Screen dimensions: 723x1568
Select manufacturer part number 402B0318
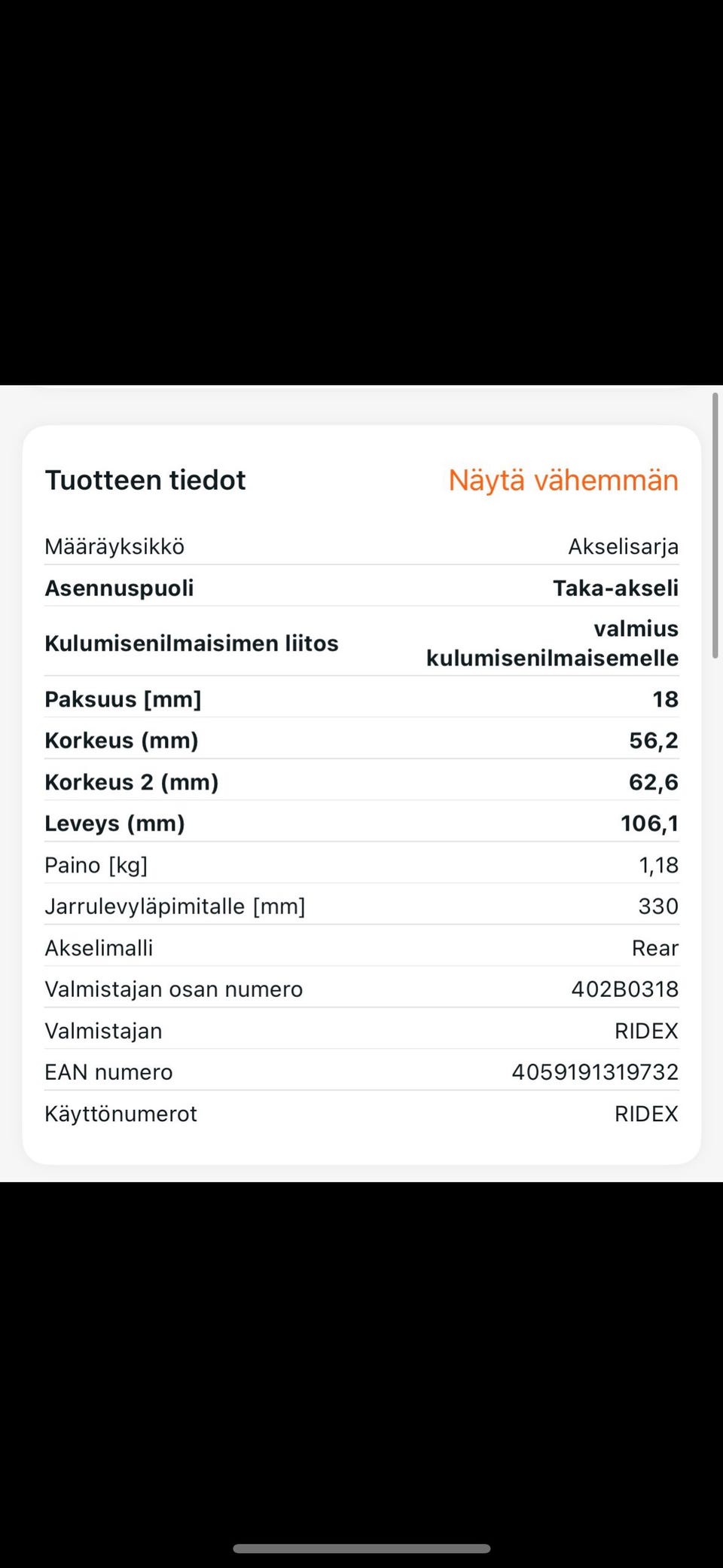point(624,989)
